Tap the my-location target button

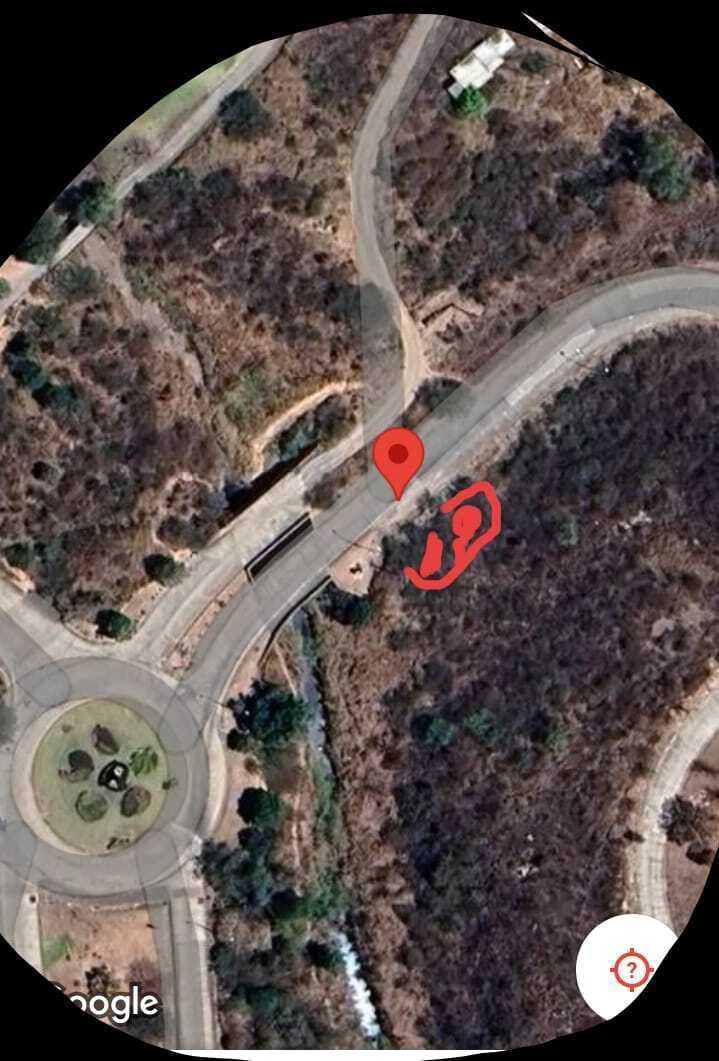pyautogui.click(x=632, y=968)
